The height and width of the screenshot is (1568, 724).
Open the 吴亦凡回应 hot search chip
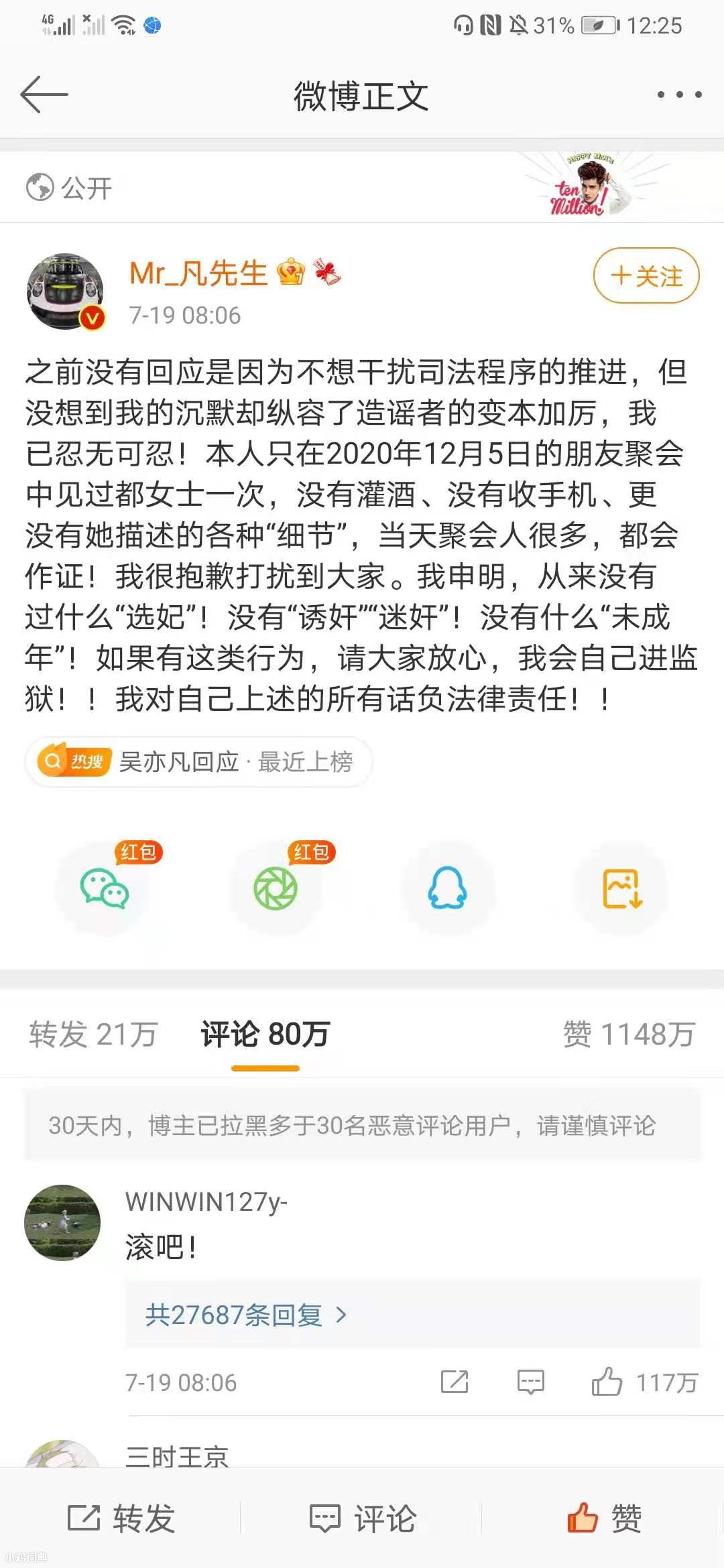(x=199, y=762)
